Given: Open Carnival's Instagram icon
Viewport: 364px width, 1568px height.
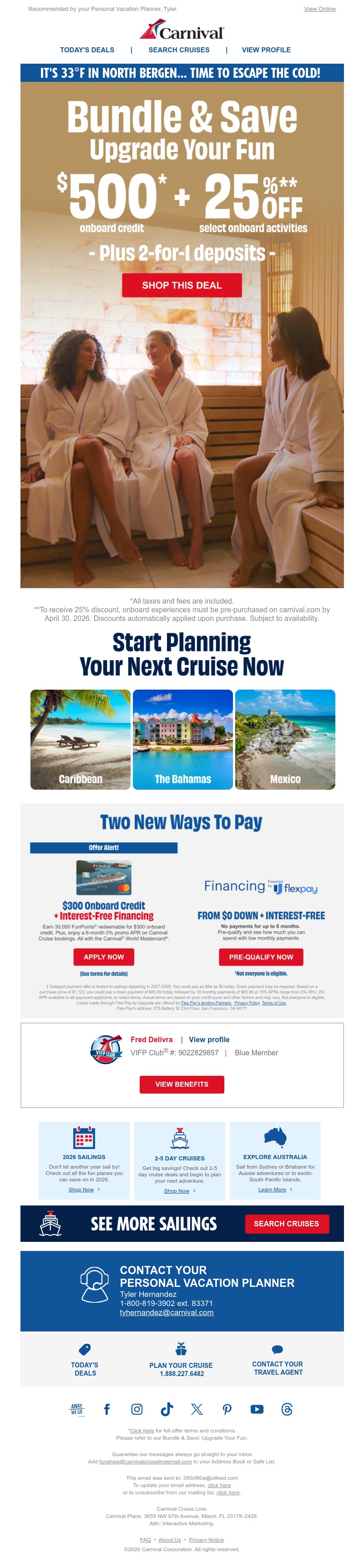Looking at the screenshot, I should point(137,1409).
